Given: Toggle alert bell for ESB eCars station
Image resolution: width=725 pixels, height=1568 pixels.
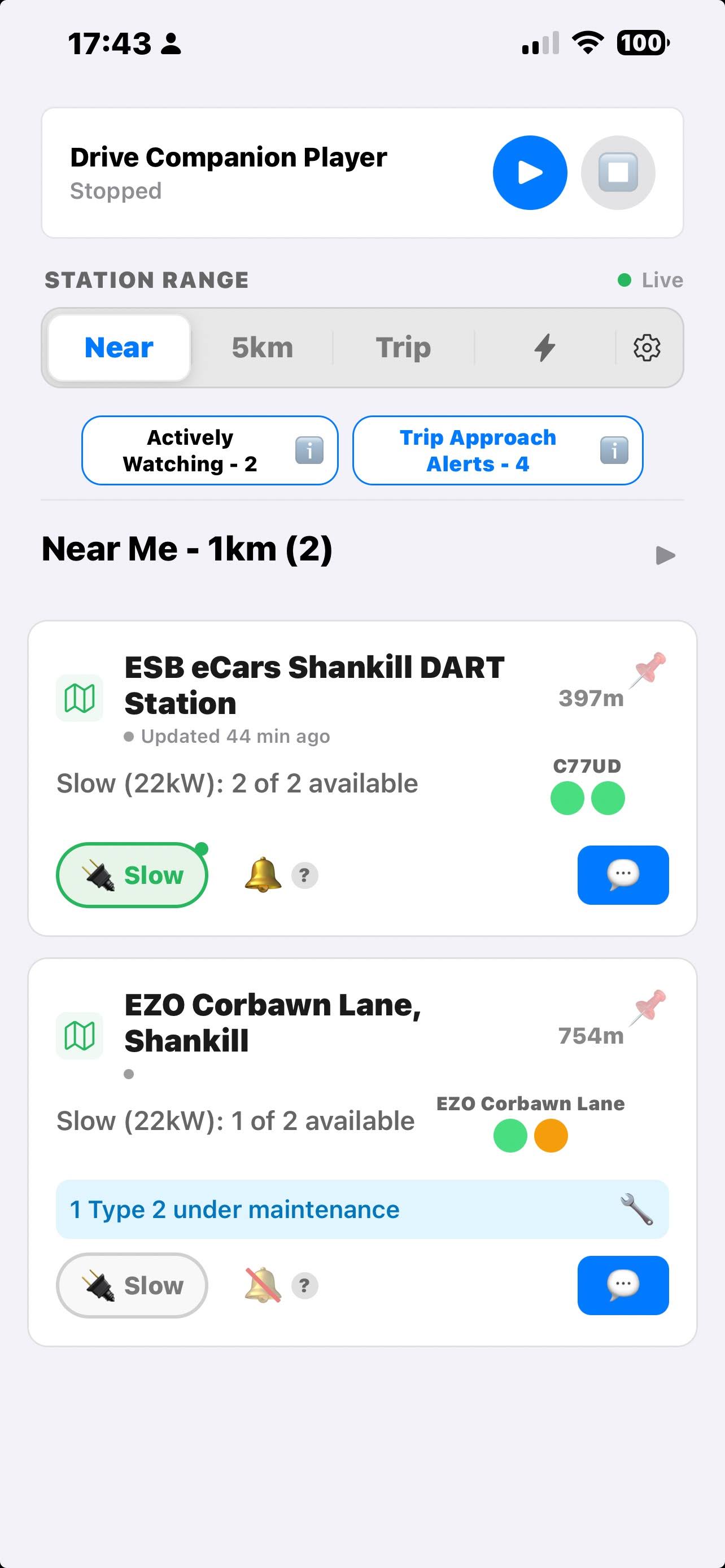Looking at the screenshot, I should click(x=263, y=875).
